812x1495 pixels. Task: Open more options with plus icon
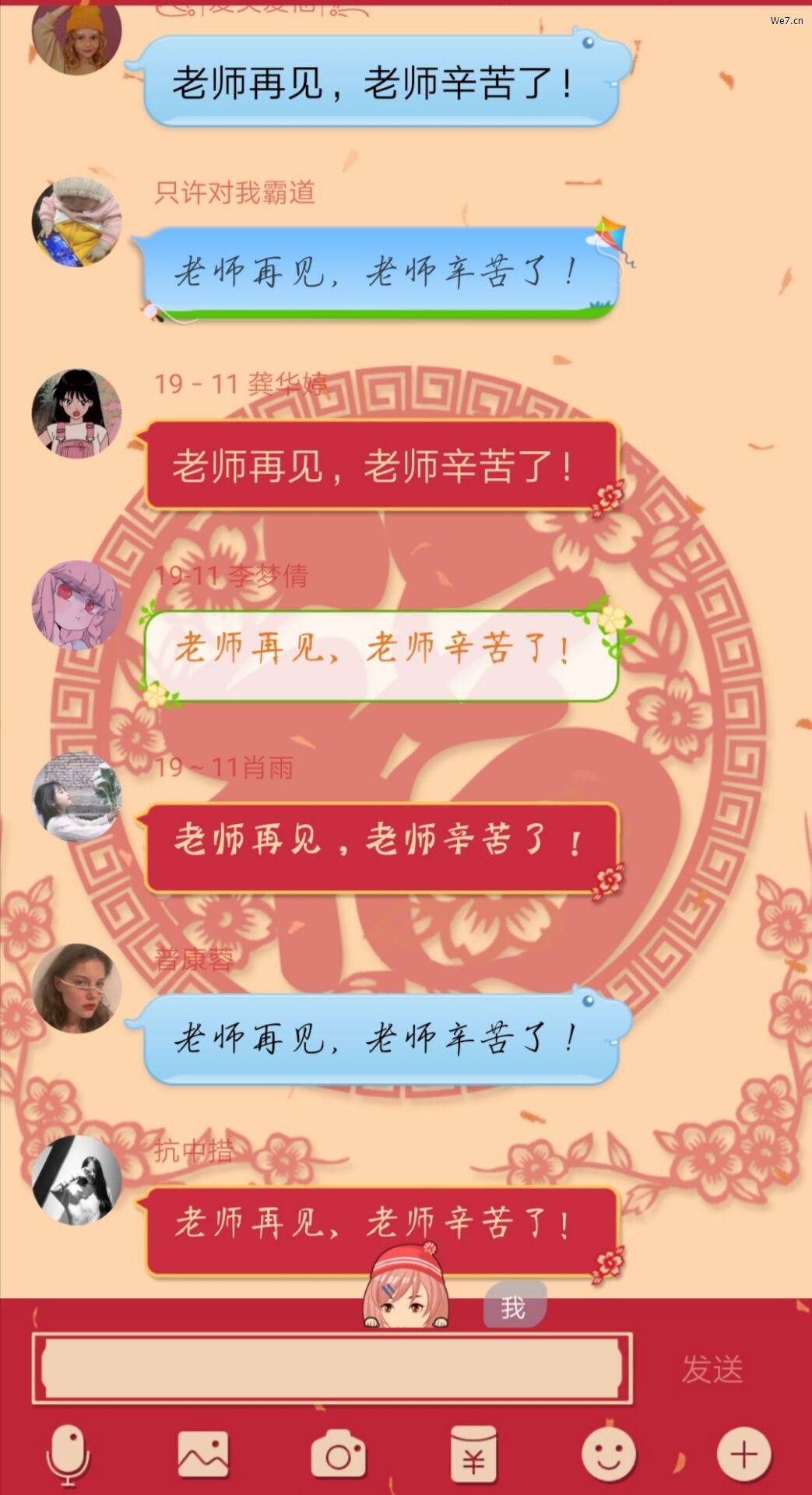click(x=743, y=1455)
